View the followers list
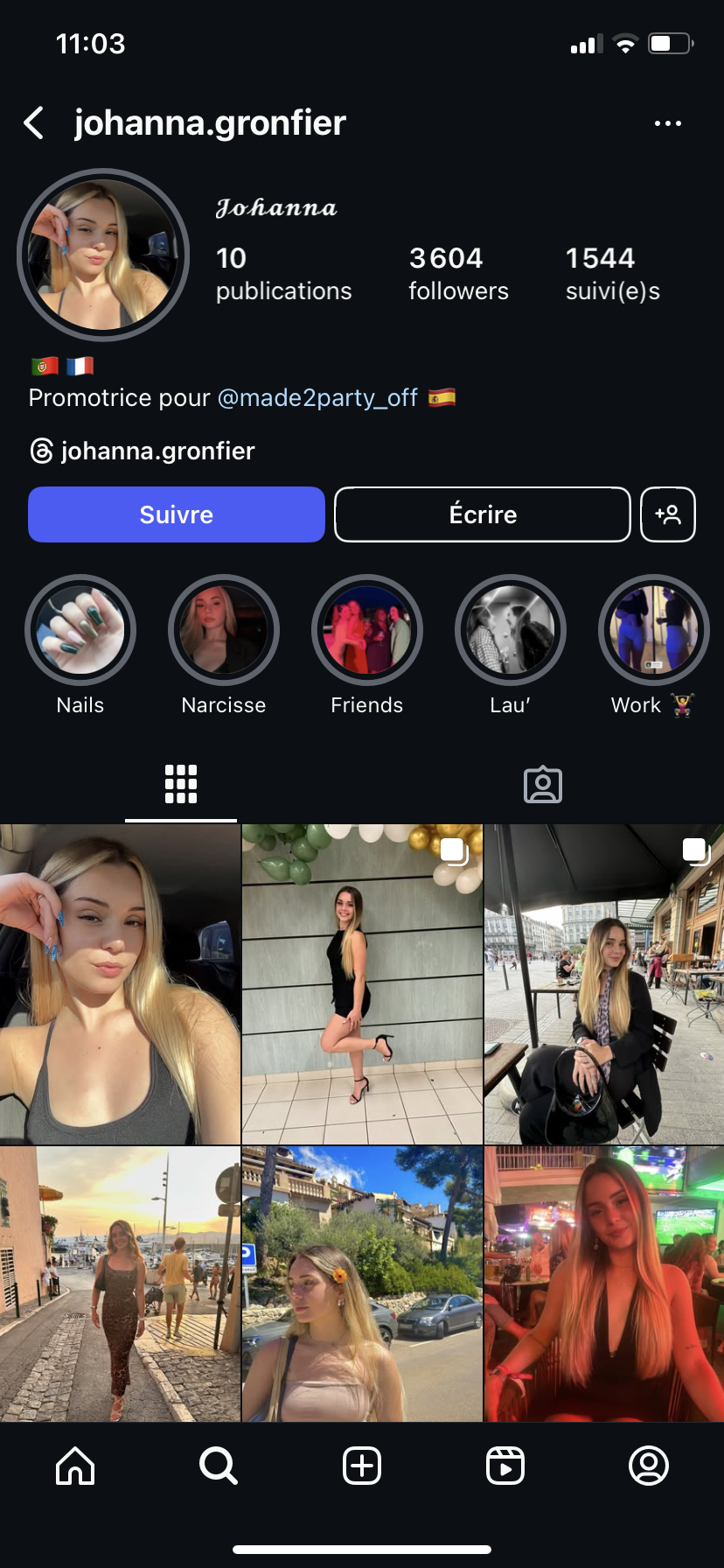The image size is (724, 1568). tap(458, 273)
